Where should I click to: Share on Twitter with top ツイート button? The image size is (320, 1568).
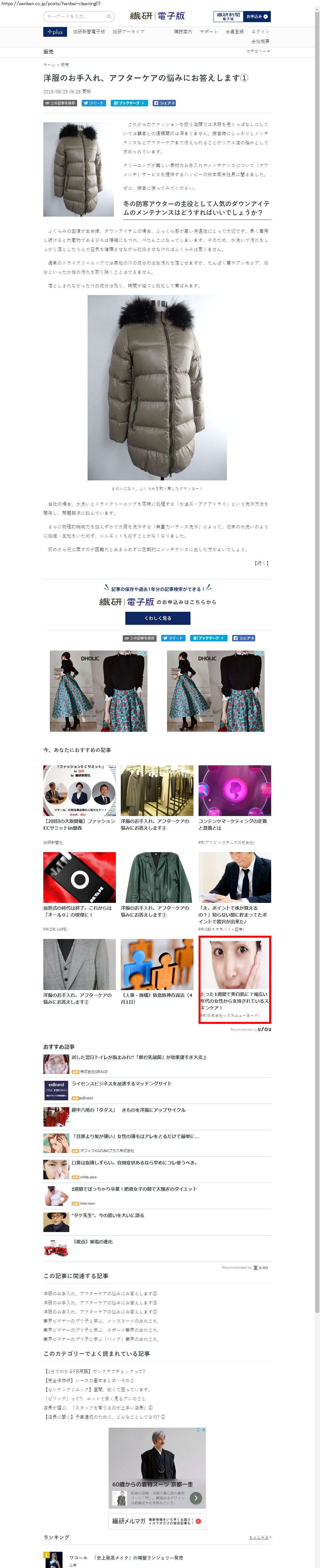94,103
